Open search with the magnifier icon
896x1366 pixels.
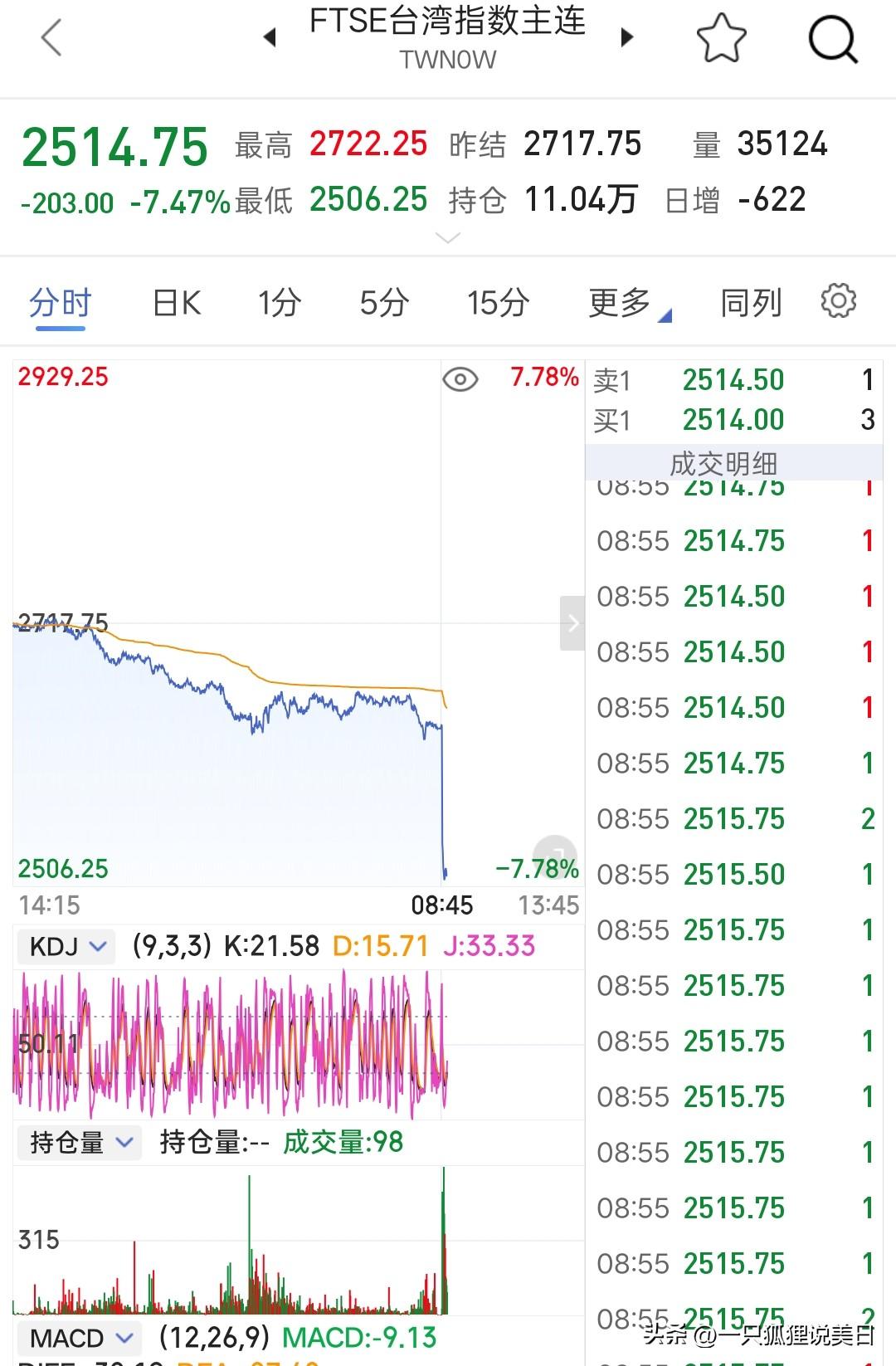coord(833,37)
